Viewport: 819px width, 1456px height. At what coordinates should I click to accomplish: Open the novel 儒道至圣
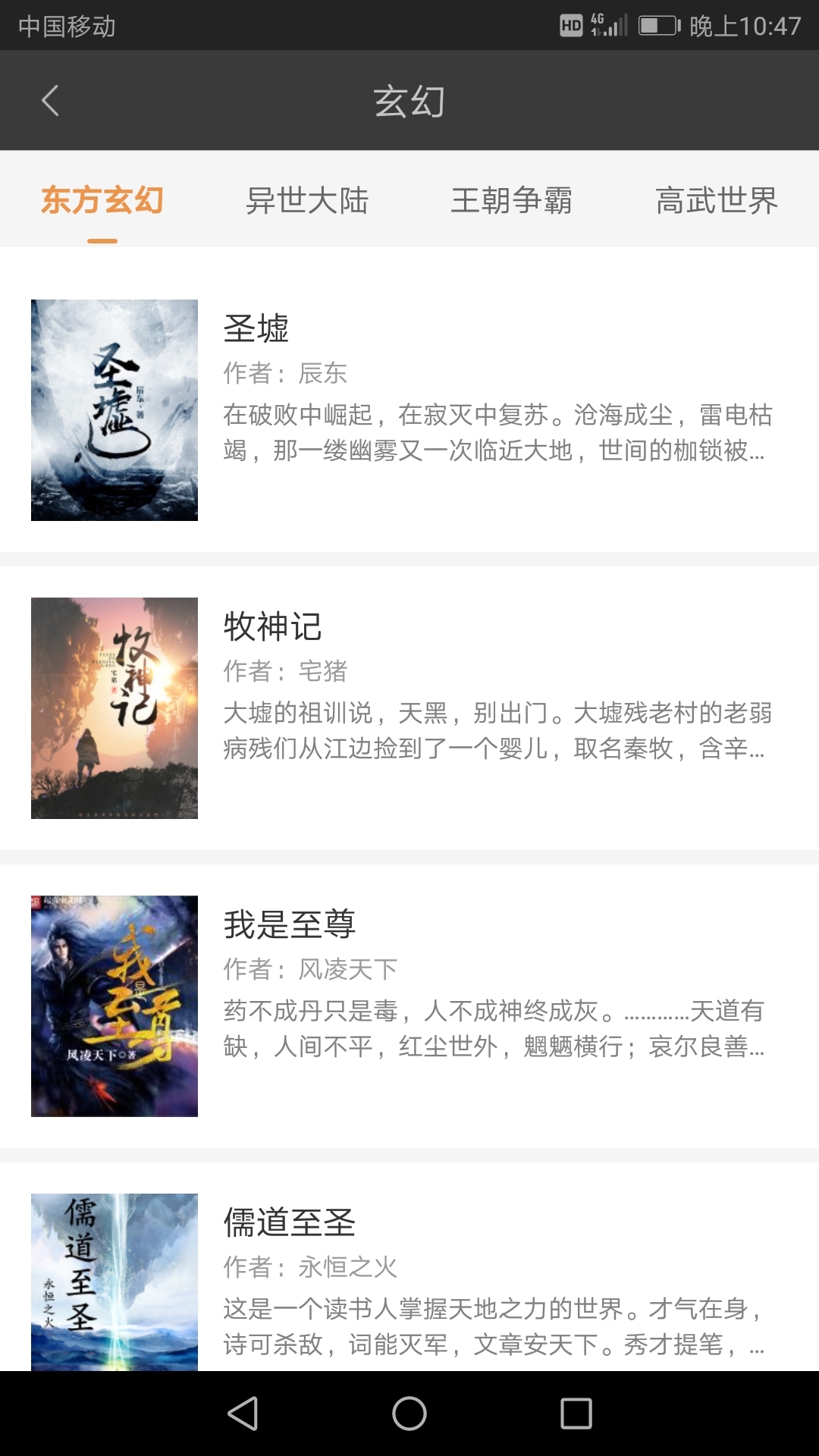[409, 1282]
